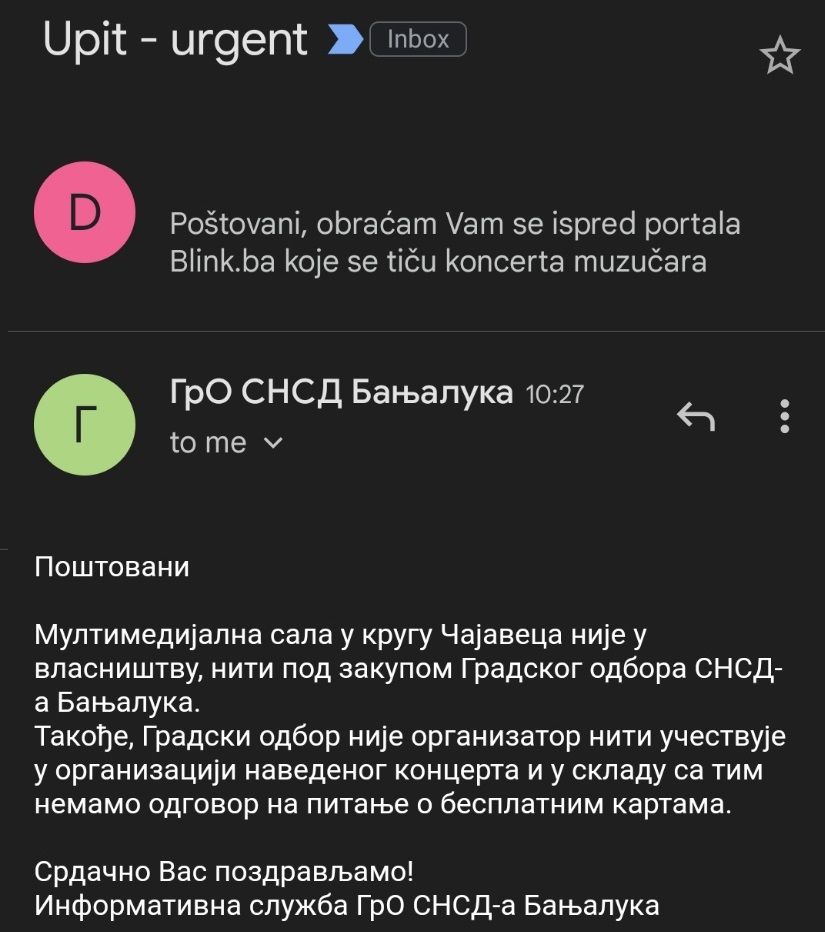Expand the collapsed message from D
Screen dimensions: 825x932
[455, 242]
